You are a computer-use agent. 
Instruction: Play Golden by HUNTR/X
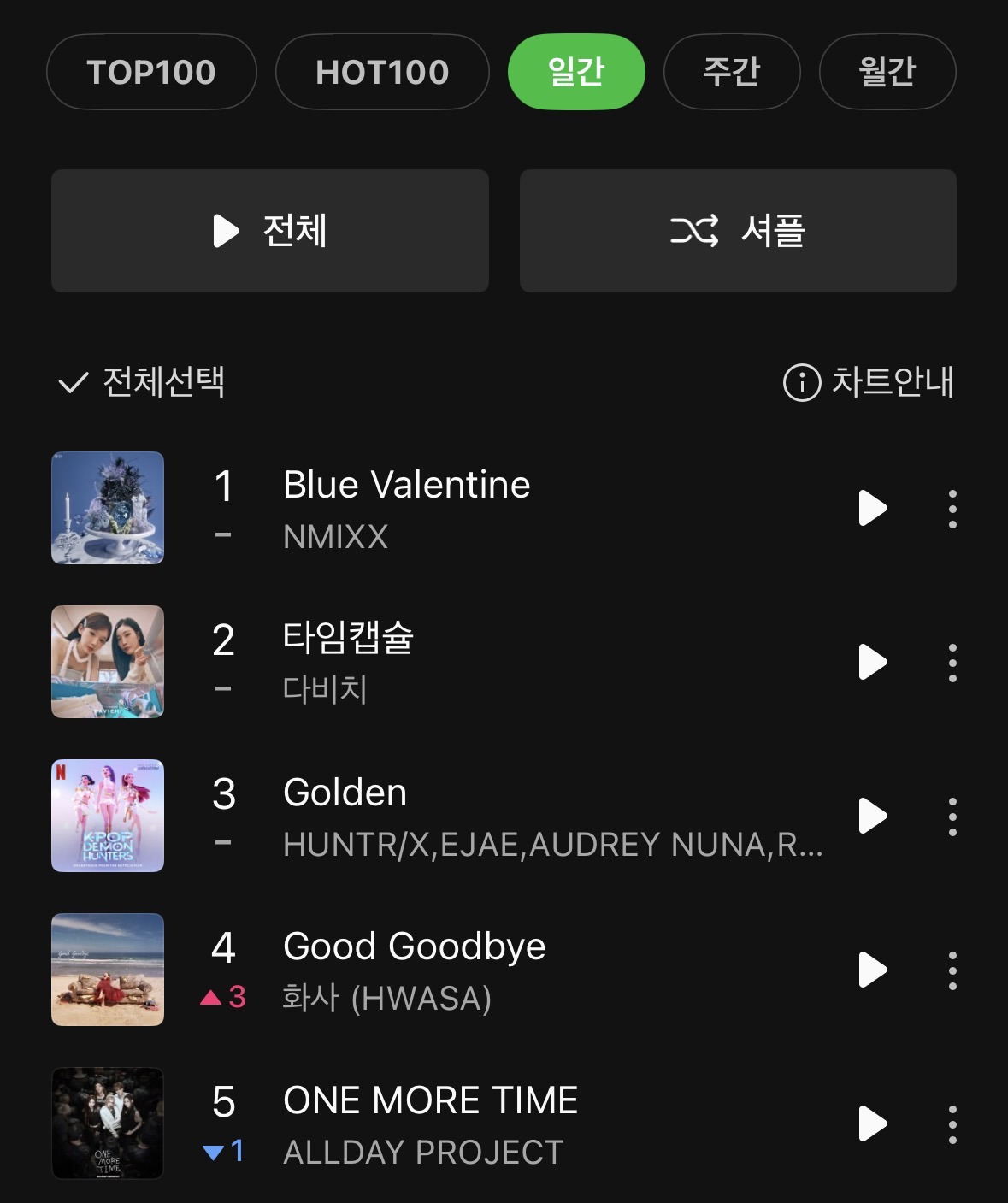tap(872, 816)
